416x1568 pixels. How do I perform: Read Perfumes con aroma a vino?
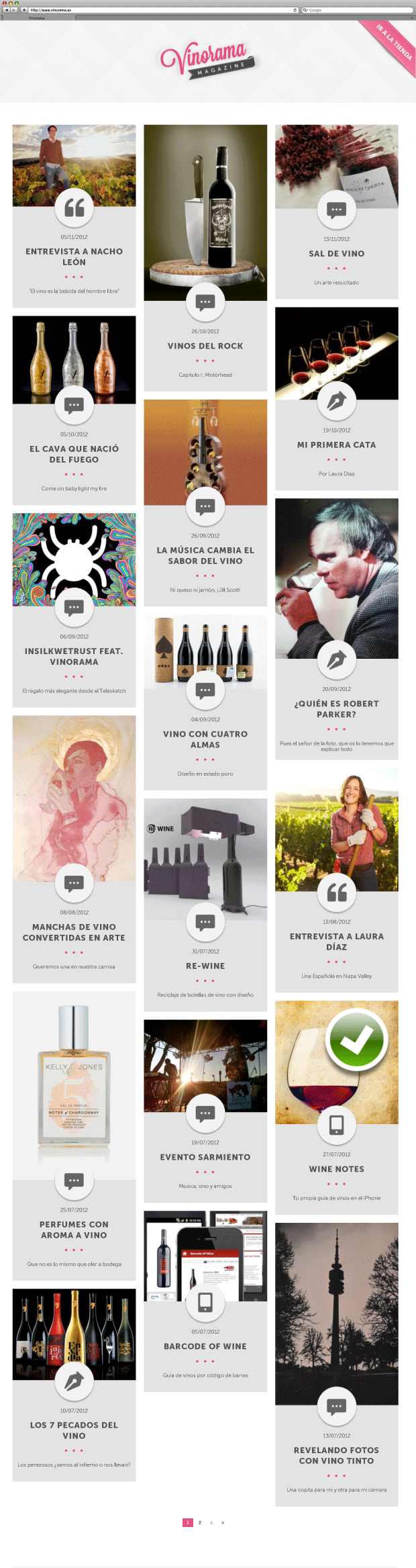(x=74, y=1230)
